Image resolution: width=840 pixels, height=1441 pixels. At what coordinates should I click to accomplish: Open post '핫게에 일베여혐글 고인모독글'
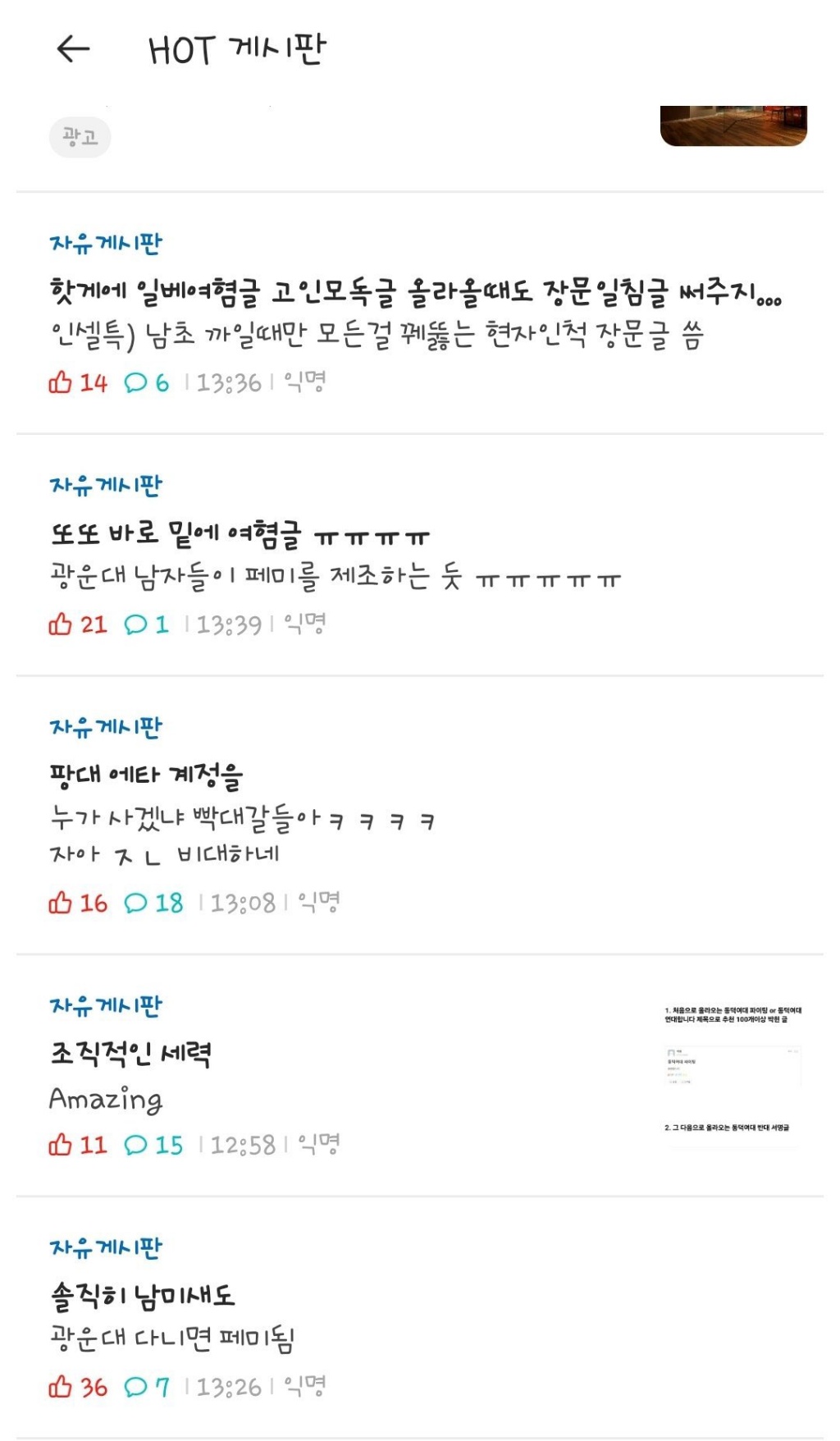pyautogui.click(x=415, y=290)
